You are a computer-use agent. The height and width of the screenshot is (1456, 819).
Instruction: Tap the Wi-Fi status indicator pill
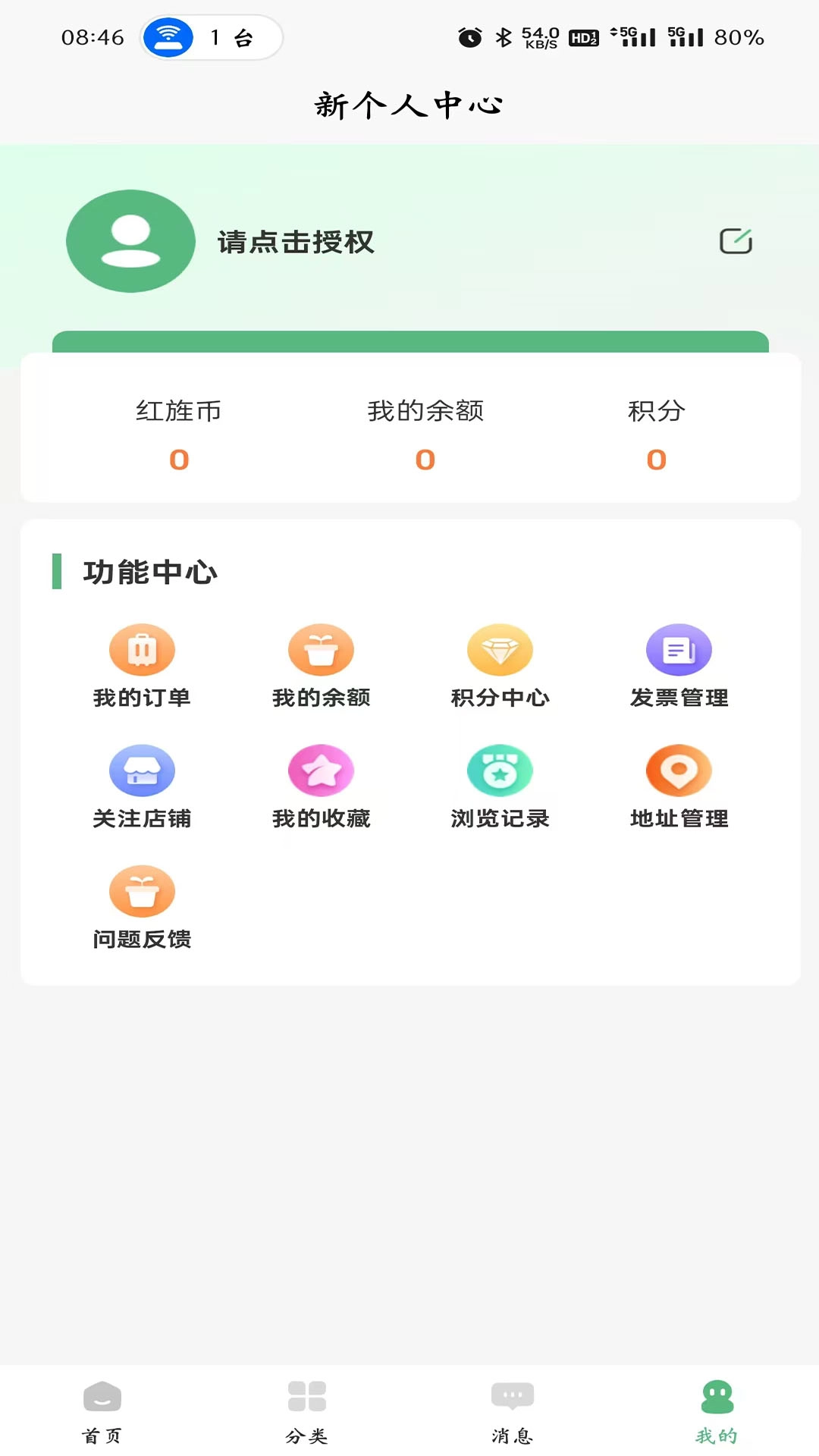[211, 35]
